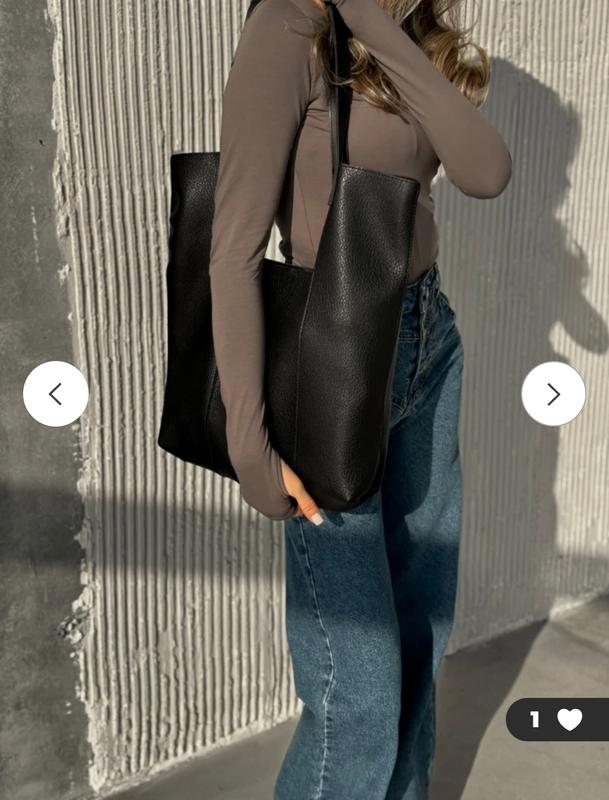This screenshot has width=609, height=800.
Task: Like this item with the heart button
Action: click(x=569, y=719)
